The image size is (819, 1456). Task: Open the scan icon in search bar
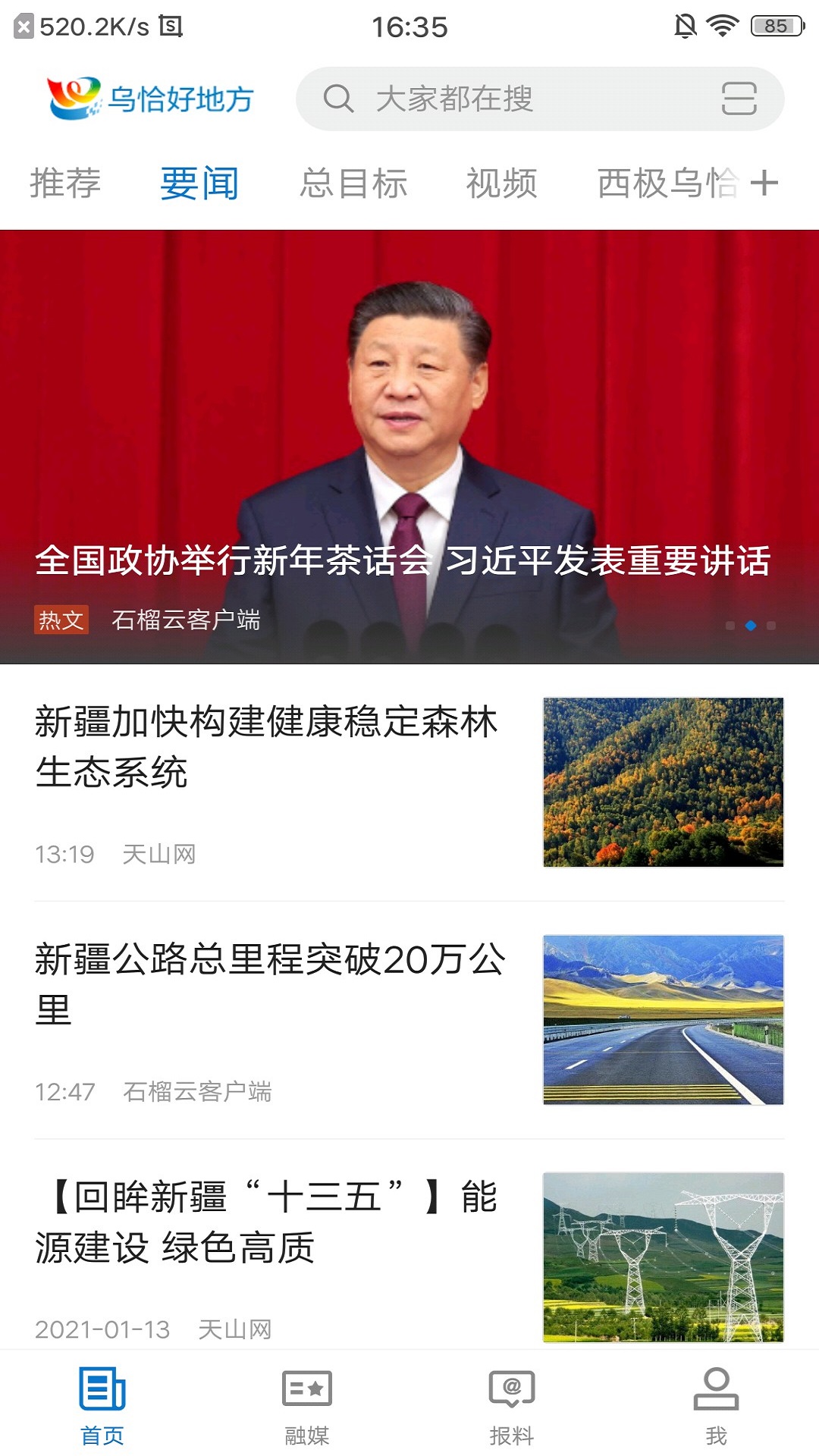739,99
